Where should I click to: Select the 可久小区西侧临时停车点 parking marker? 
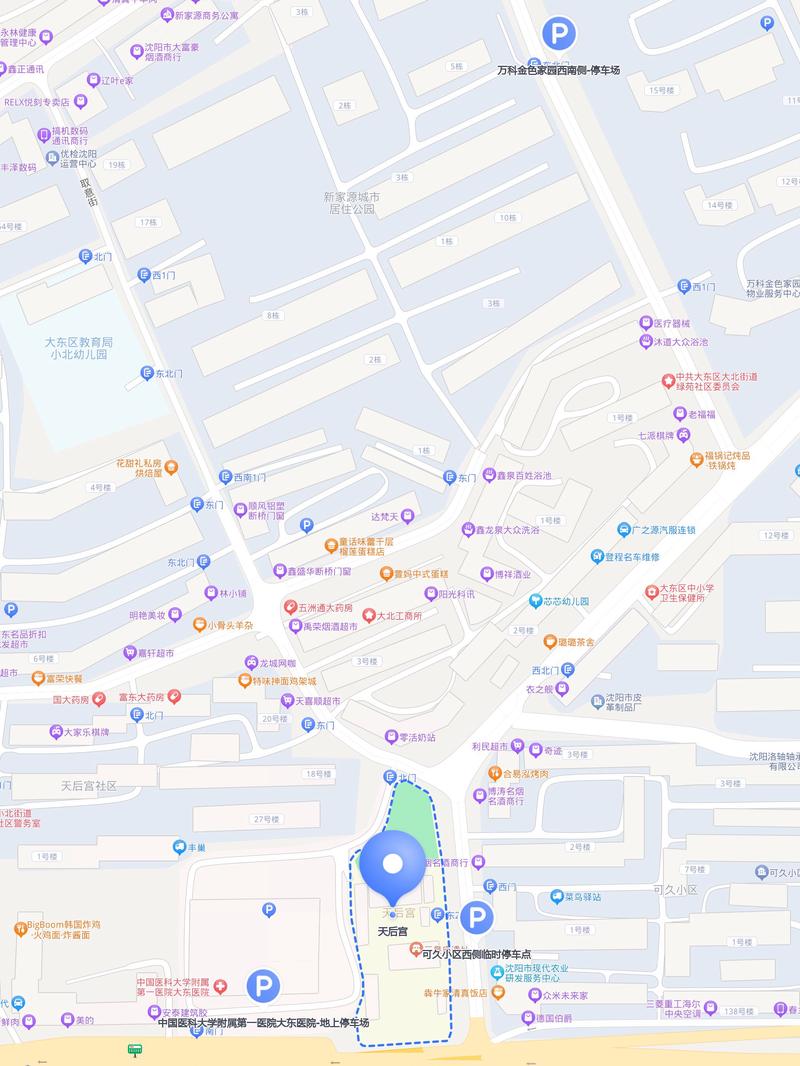[x=476, y=918]
